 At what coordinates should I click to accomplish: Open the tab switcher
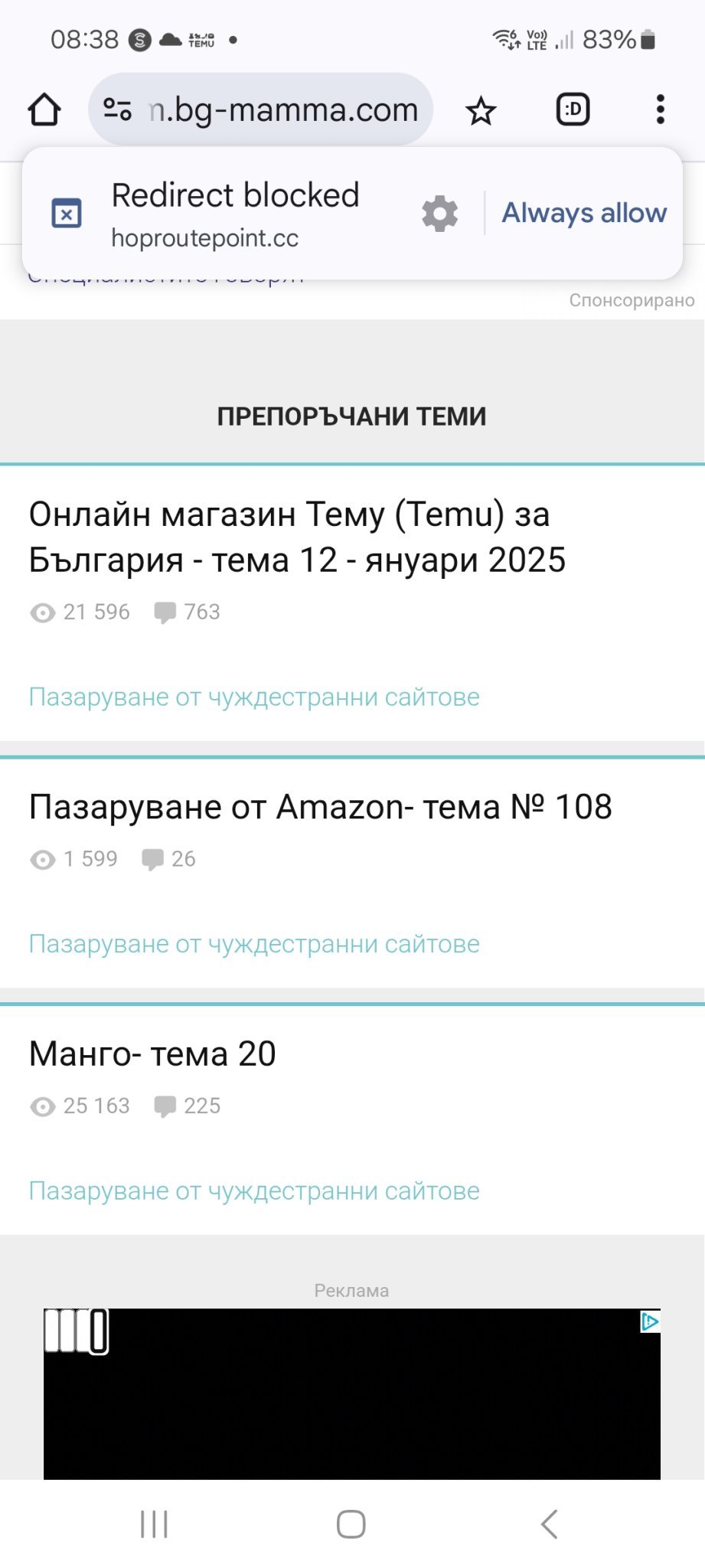[573, 109]
